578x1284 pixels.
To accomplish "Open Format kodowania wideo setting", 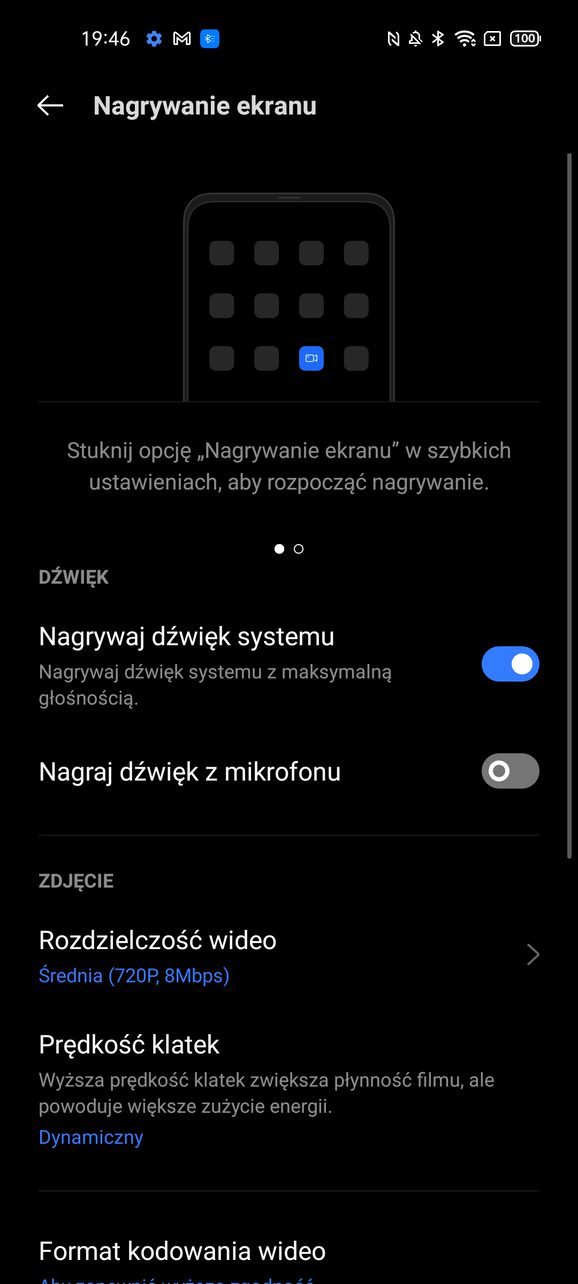I will [289, 1260].
